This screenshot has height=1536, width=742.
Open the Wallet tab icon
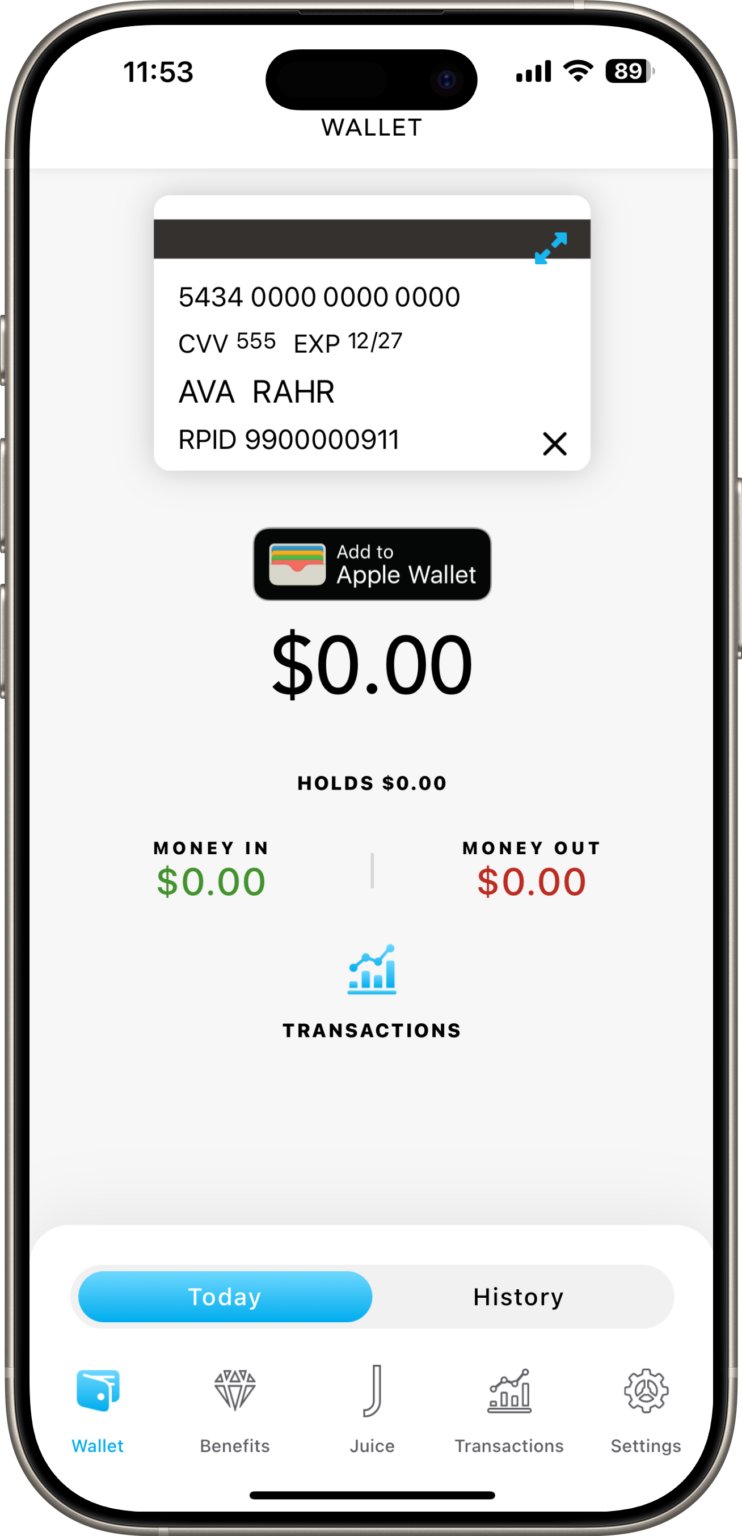(x=97, y=1389)
